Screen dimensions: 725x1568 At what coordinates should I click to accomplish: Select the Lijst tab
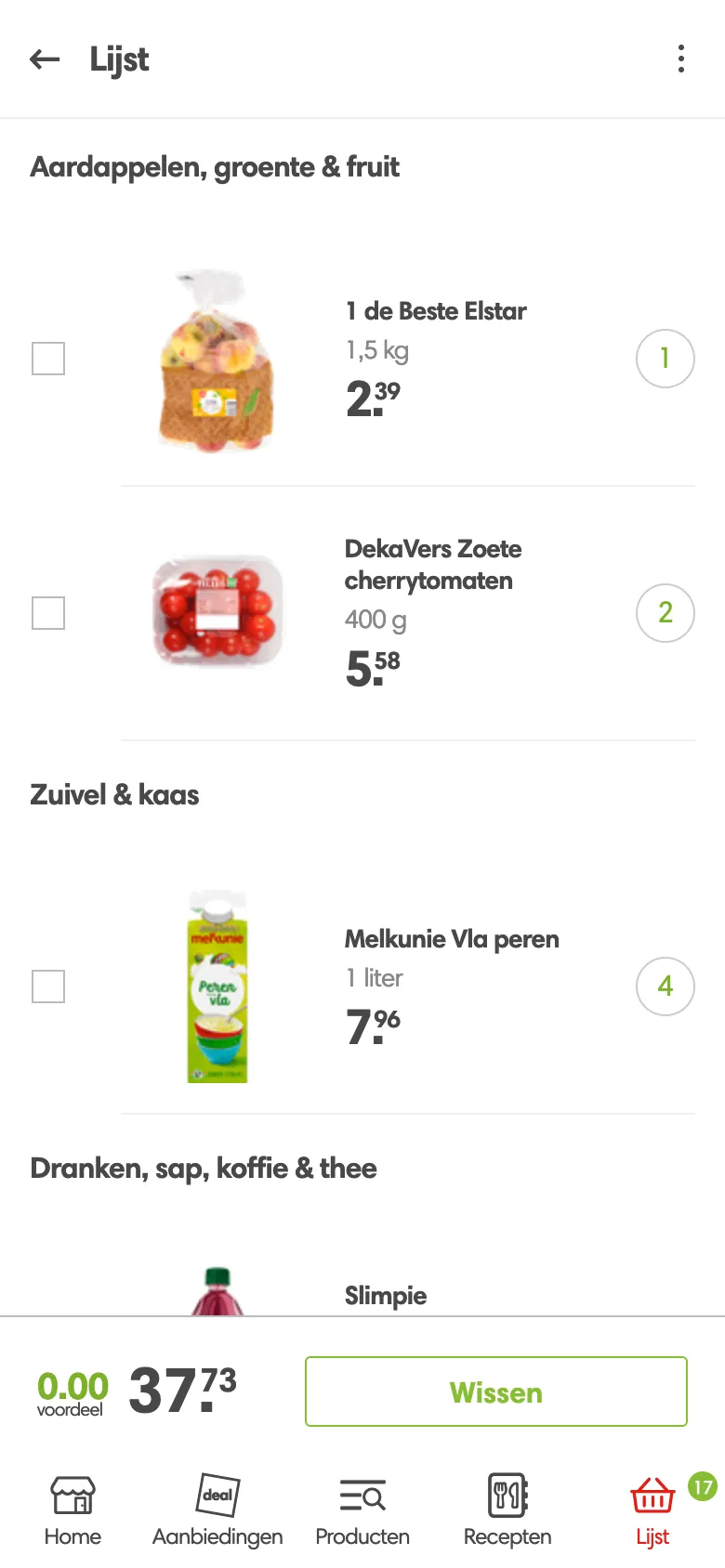pos(652,1510)
